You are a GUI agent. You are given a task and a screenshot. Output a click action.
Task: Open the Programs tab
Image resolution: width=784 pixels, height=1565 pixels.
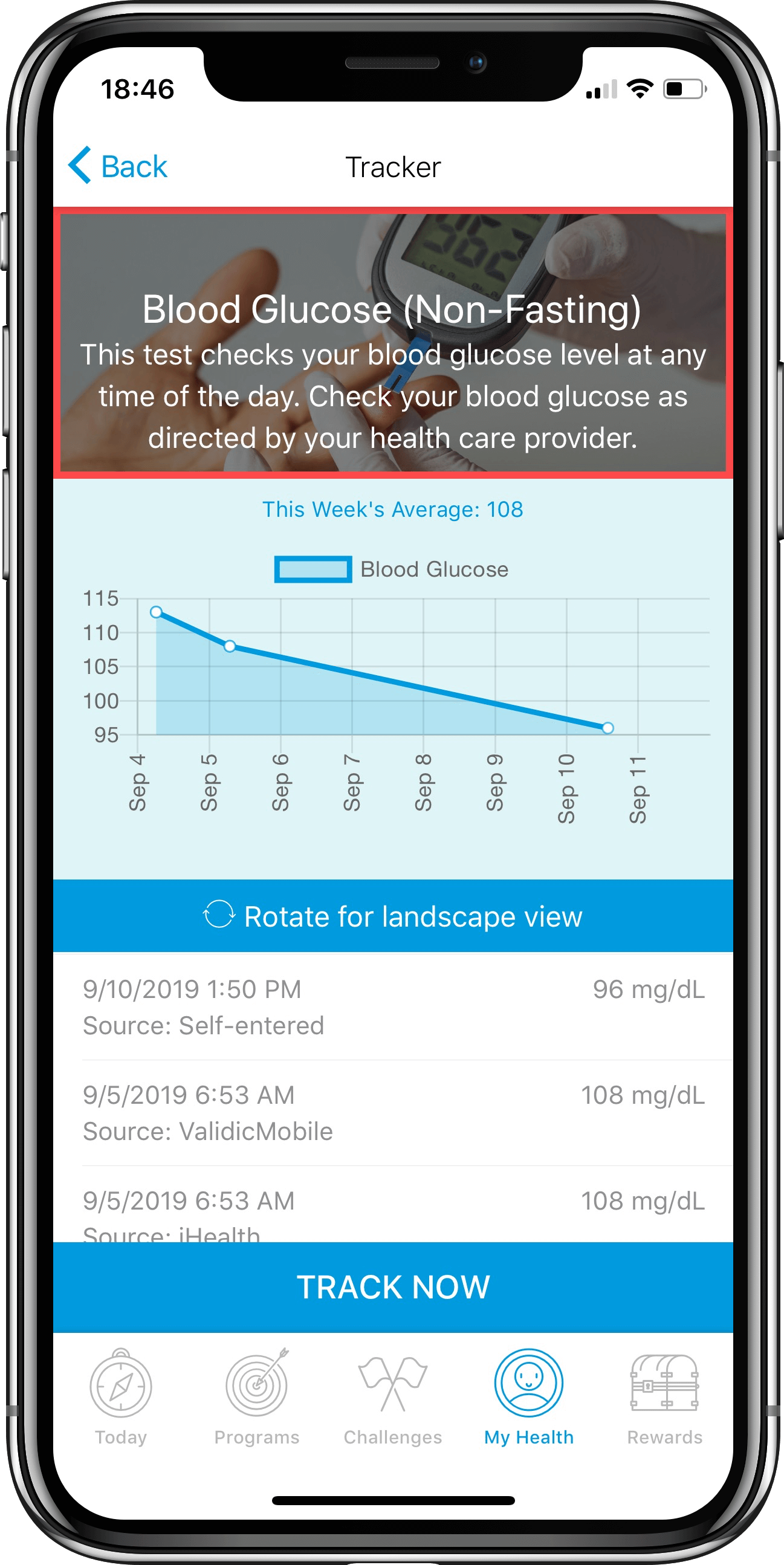(256, 1398)
